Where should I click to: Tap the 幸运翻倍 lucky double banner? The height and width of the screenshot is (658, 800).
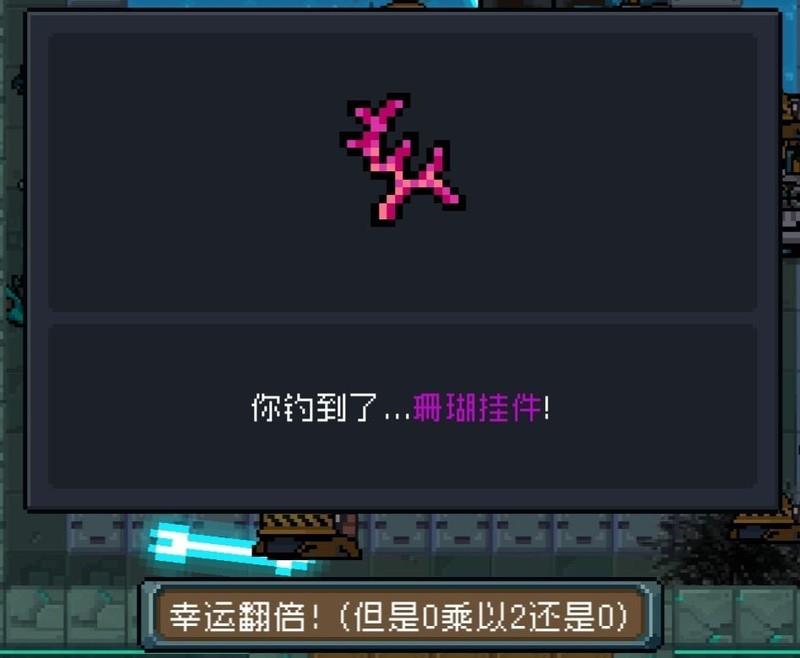point(400,614)
